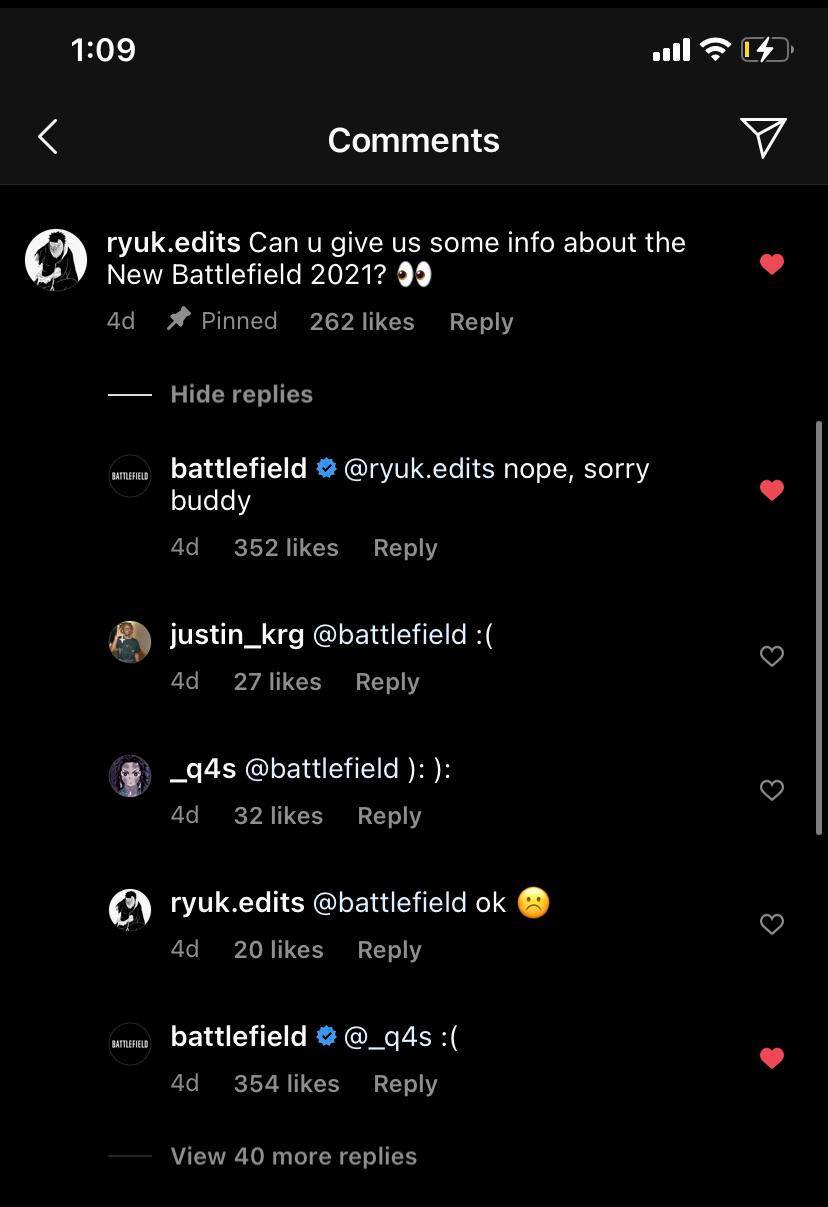Reply to battlefield's "@_q4s :(" comment
Screen dimensions: 828x1207
pyautogui.click(x=404, y=1084)
